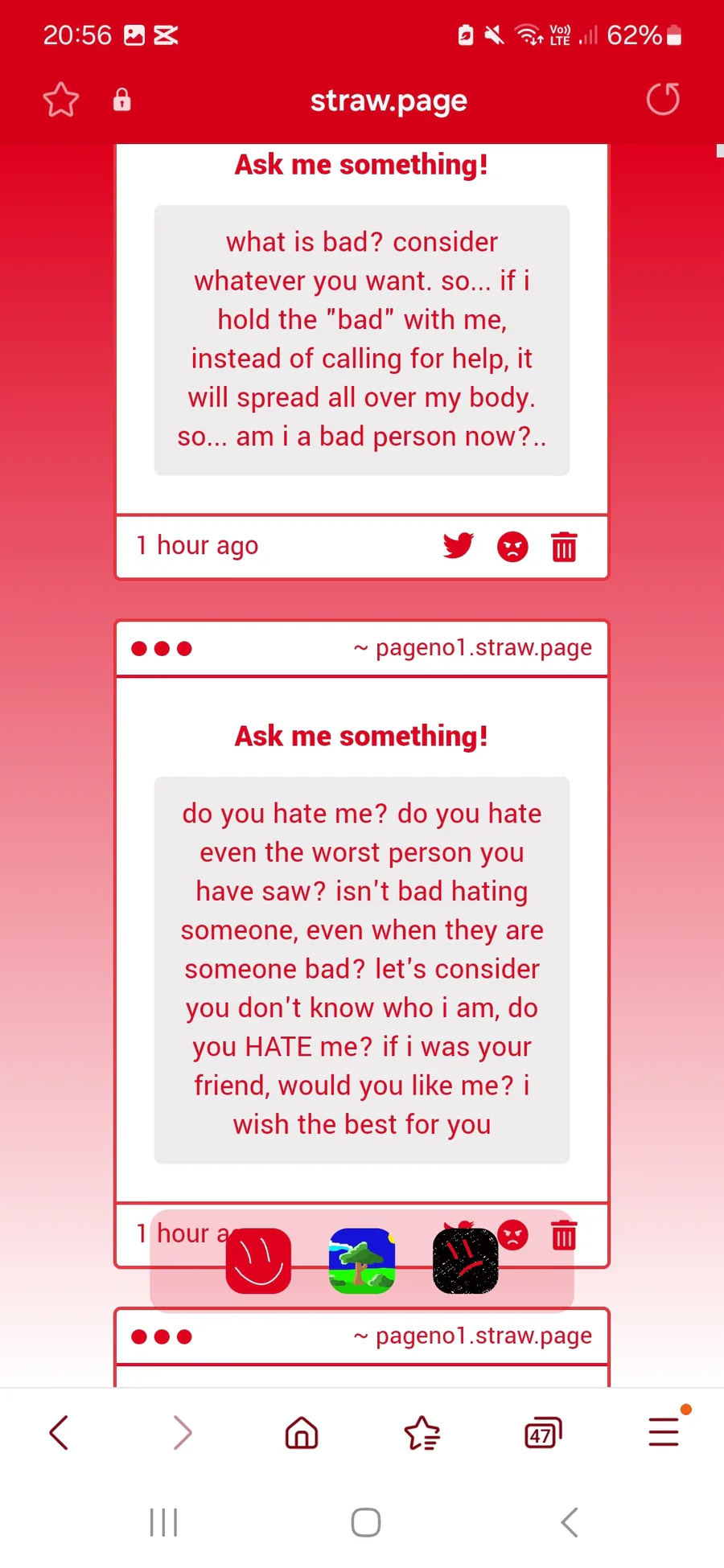Delete the 'what is bad?' question
Screen dimensions: 724x1568
(x=564, y=546)
